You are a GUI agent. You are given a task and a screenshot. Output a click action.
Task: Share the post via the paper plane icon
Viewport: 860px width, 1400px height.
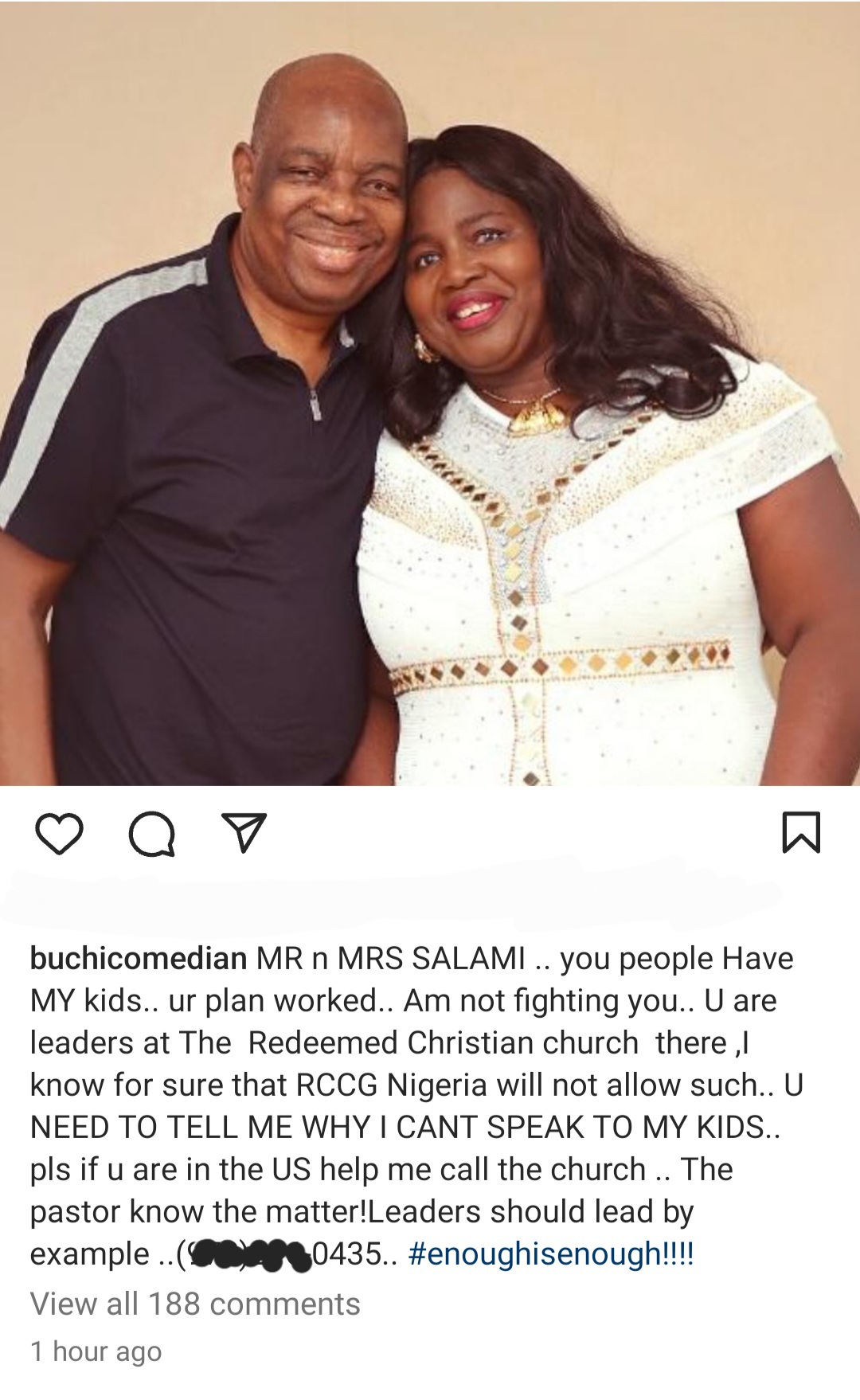[x=243, y=833]
